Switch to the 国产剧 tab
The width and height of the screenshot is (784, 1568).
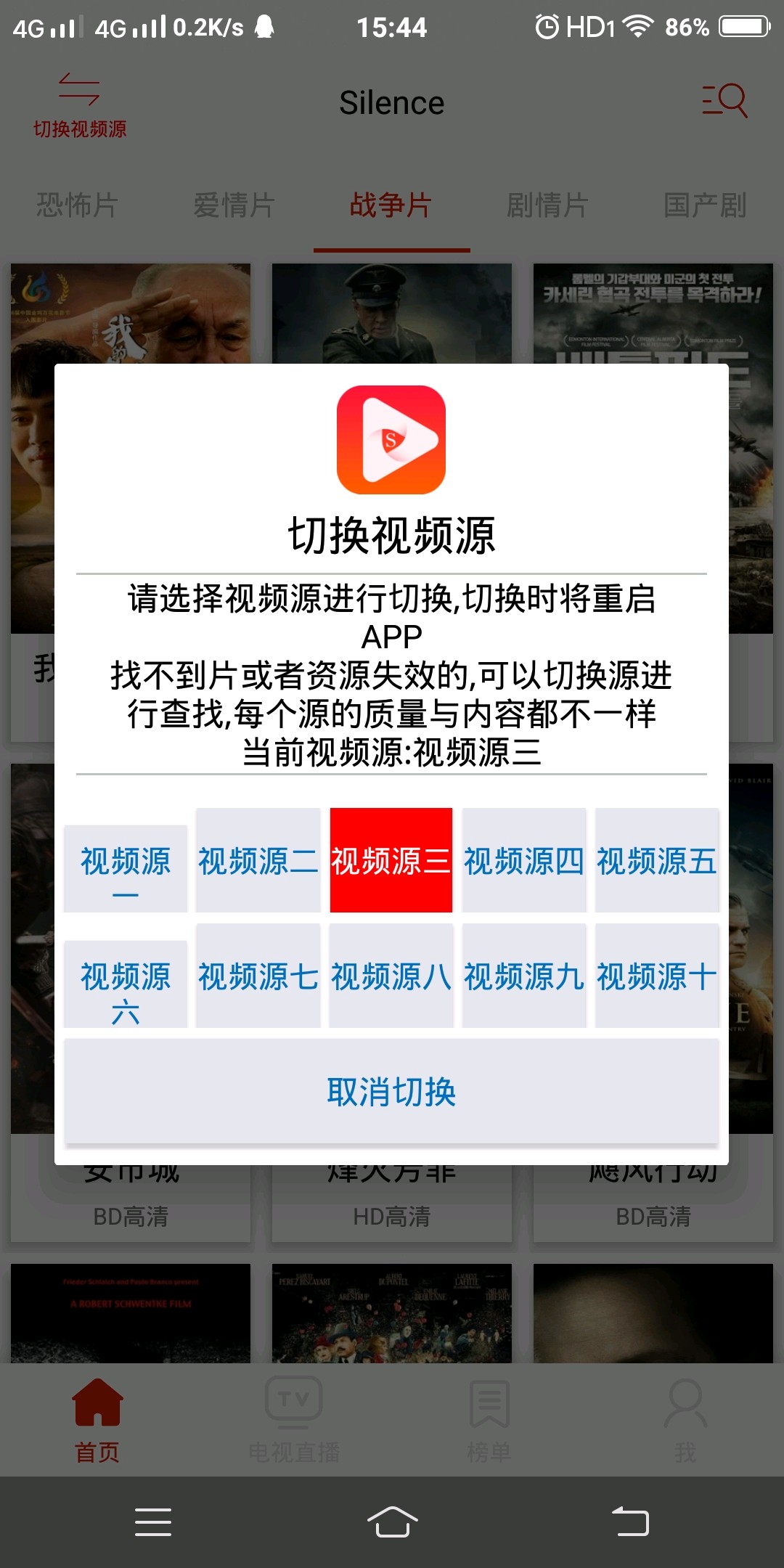point(705,205)
